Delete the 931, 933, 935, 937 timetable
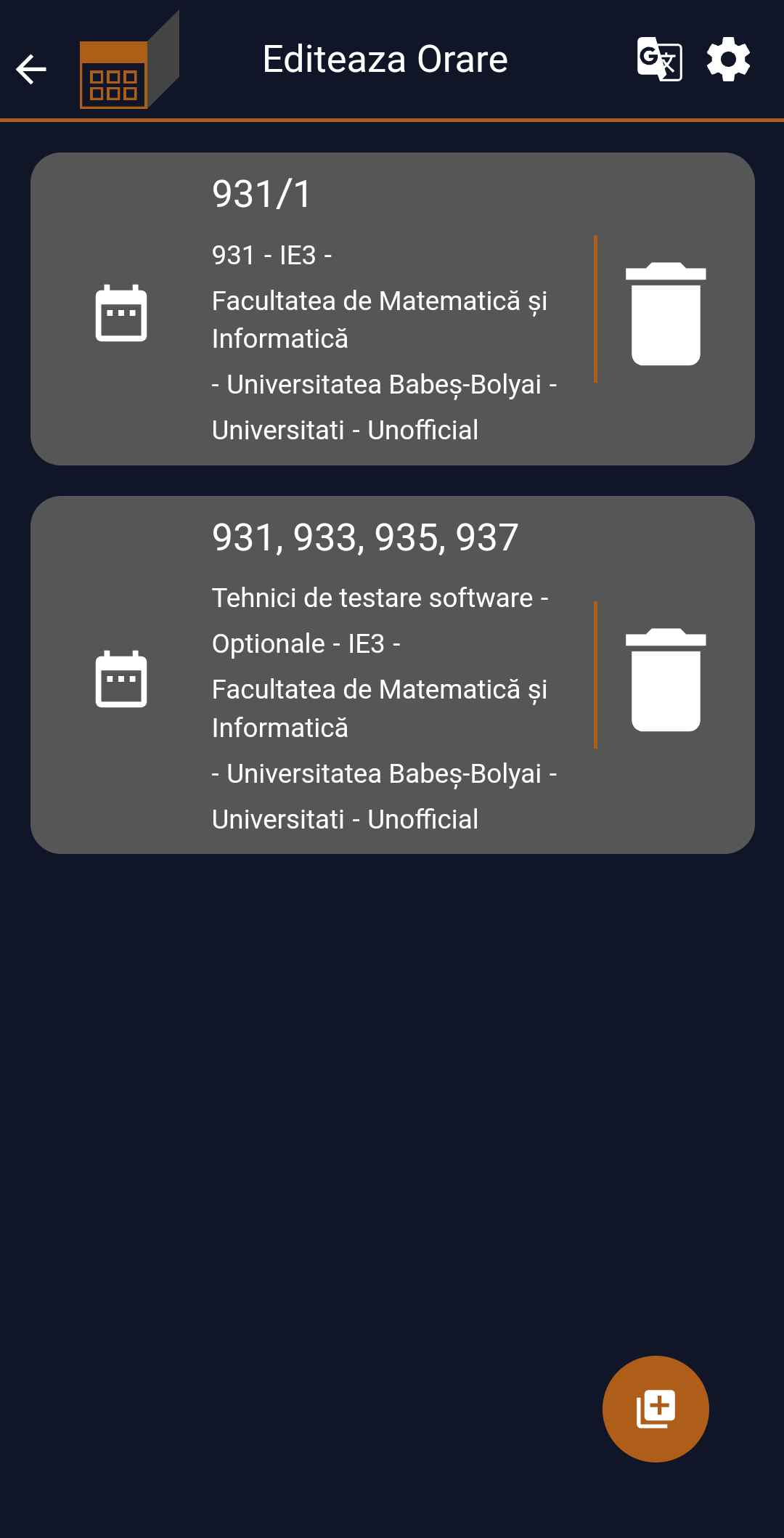Viewport: 784px width, 1538px height. (666, 679)
